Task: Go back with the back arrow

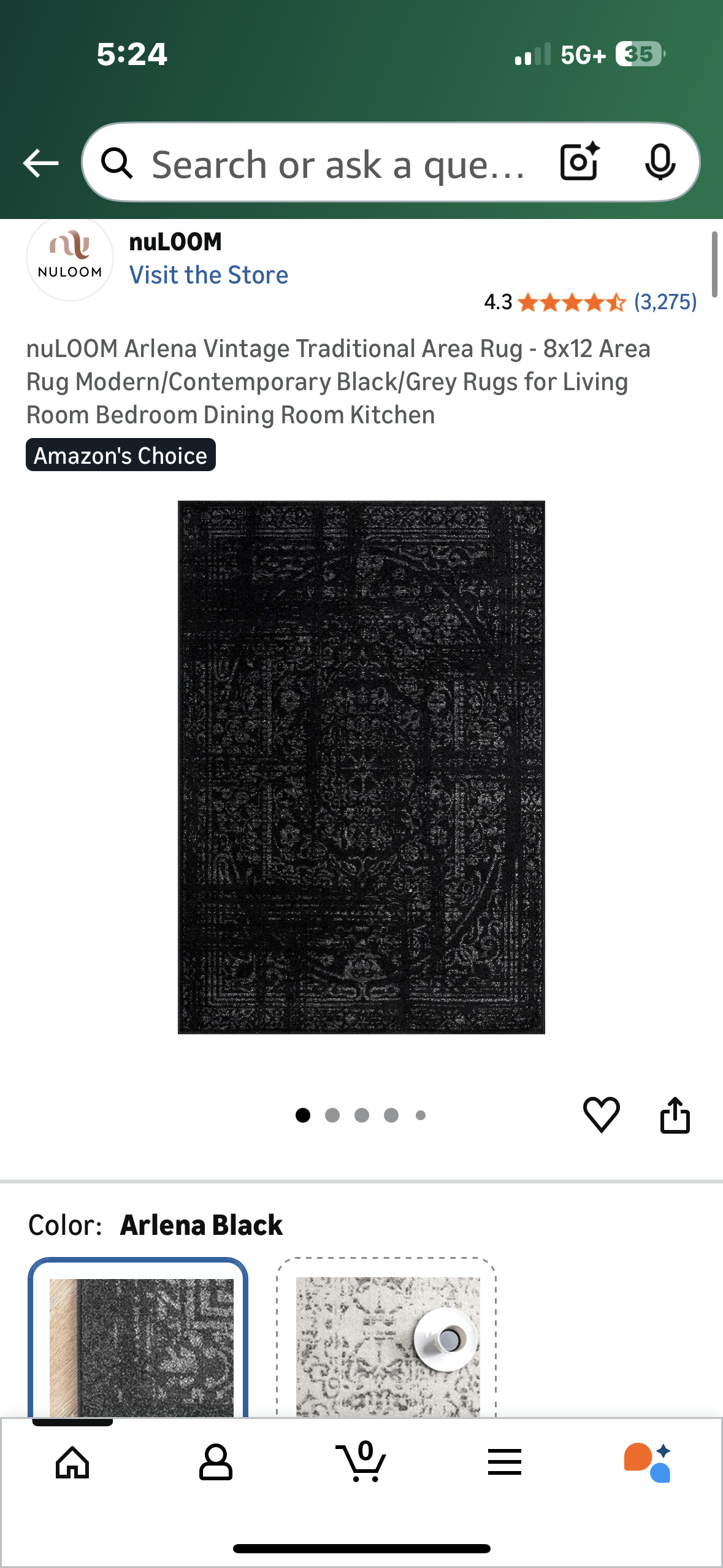Action: click(39, 162)
